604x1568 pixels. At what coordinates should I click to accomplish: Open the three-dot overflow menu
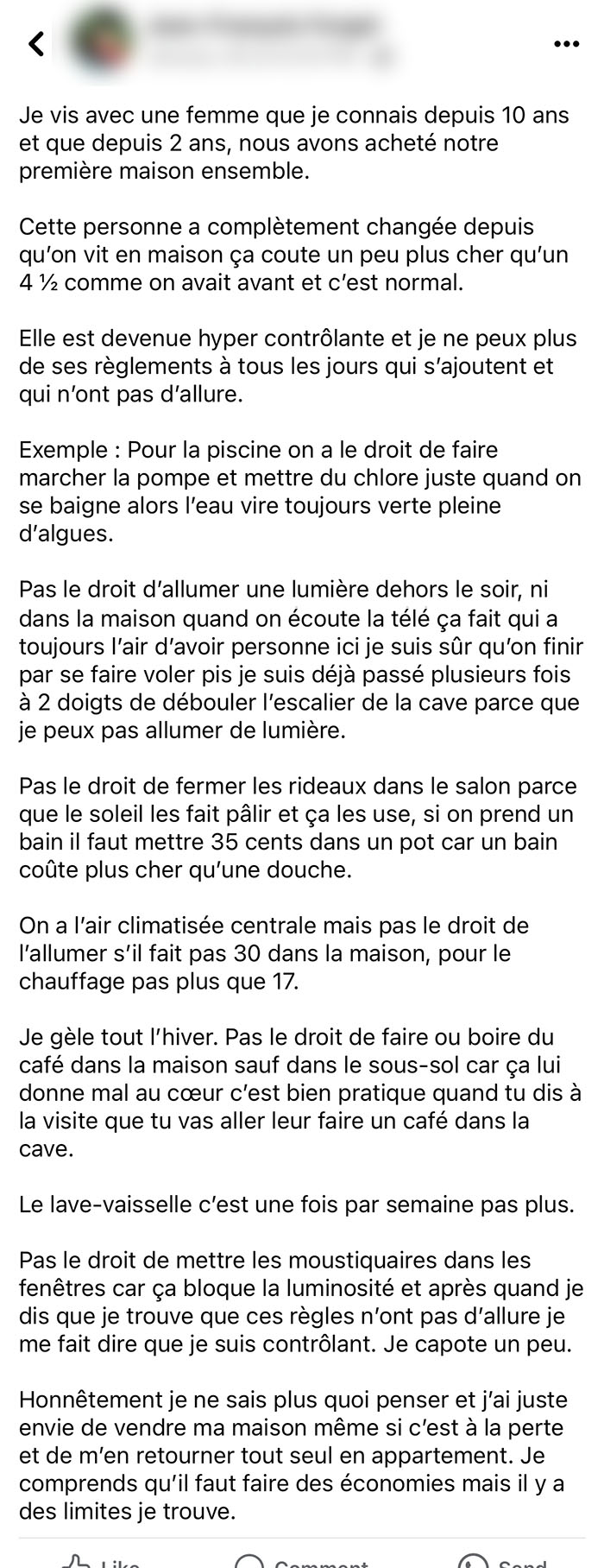point(566,43)
